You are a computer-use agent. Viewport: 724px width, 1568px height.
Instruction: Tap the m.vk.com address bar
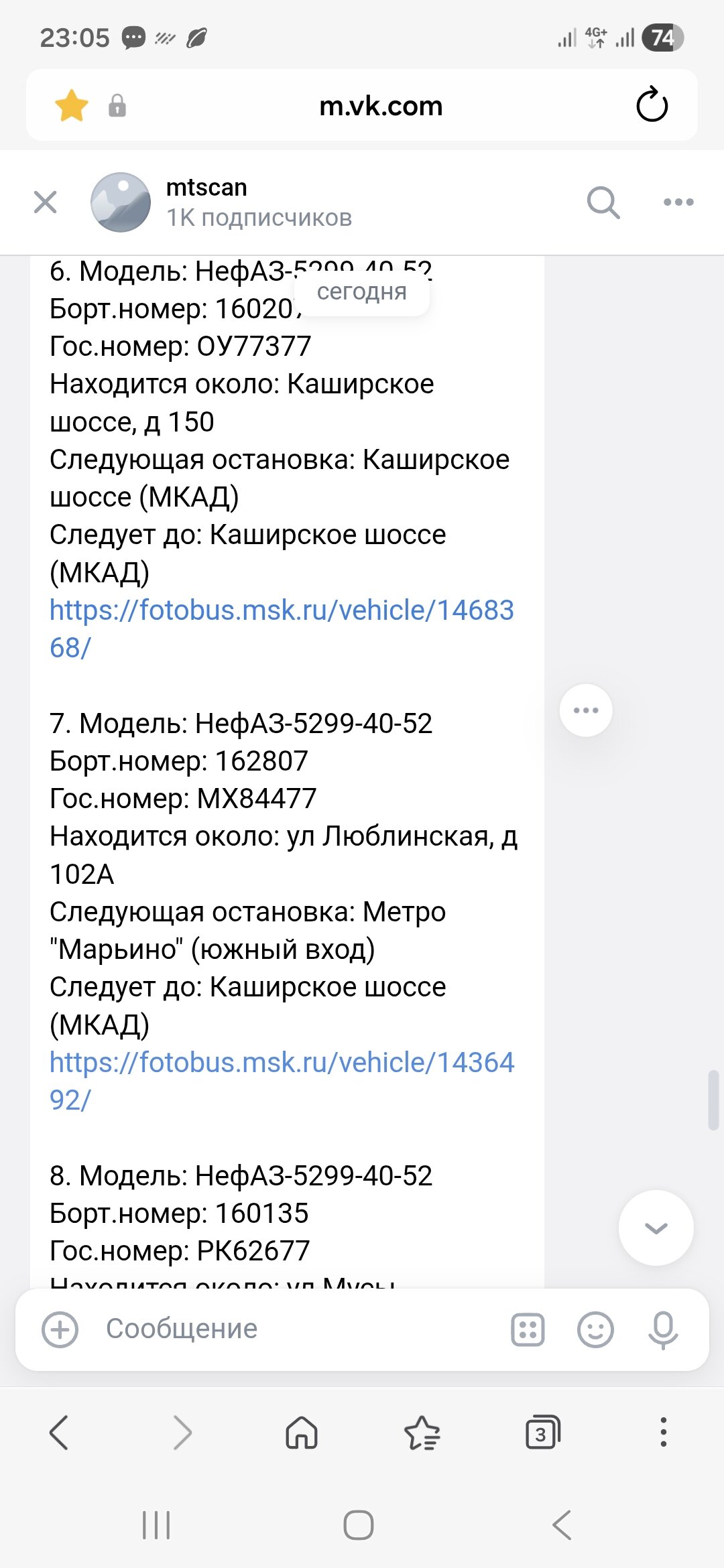pos(381,105)
